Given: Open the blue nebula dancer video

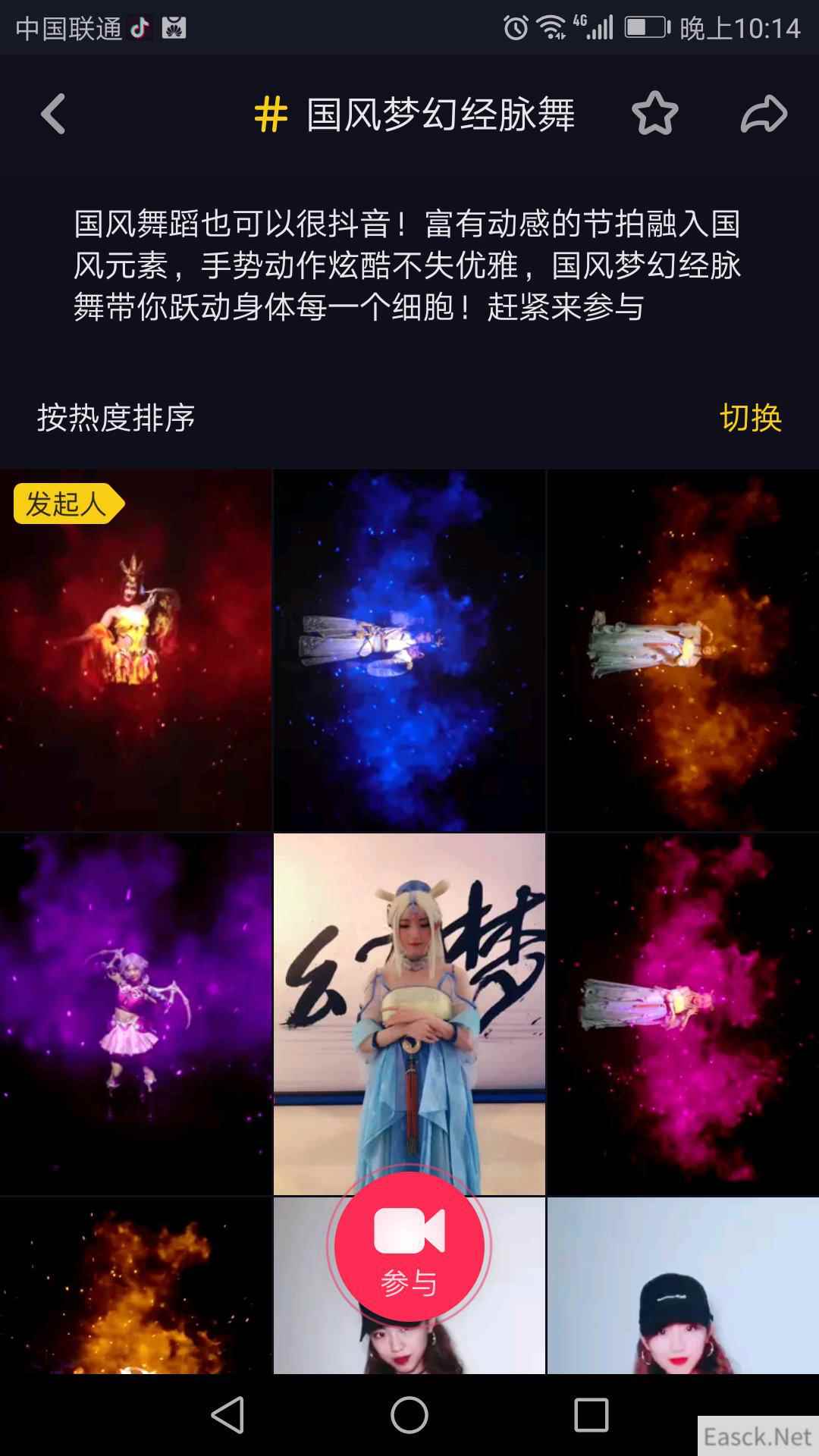Looking at the screenshot, I should 409,650.
